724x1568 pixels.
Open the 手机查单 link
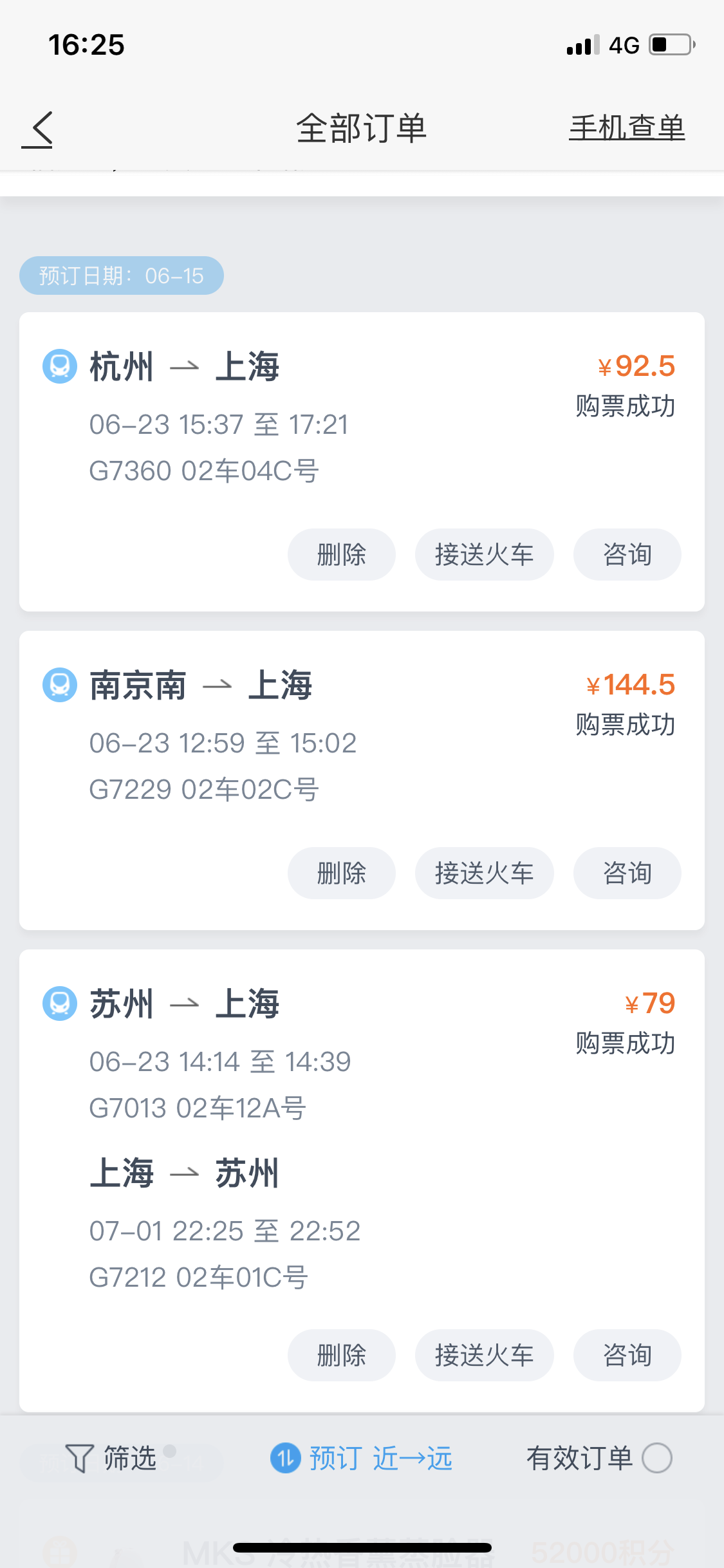[x=626, y=127]
